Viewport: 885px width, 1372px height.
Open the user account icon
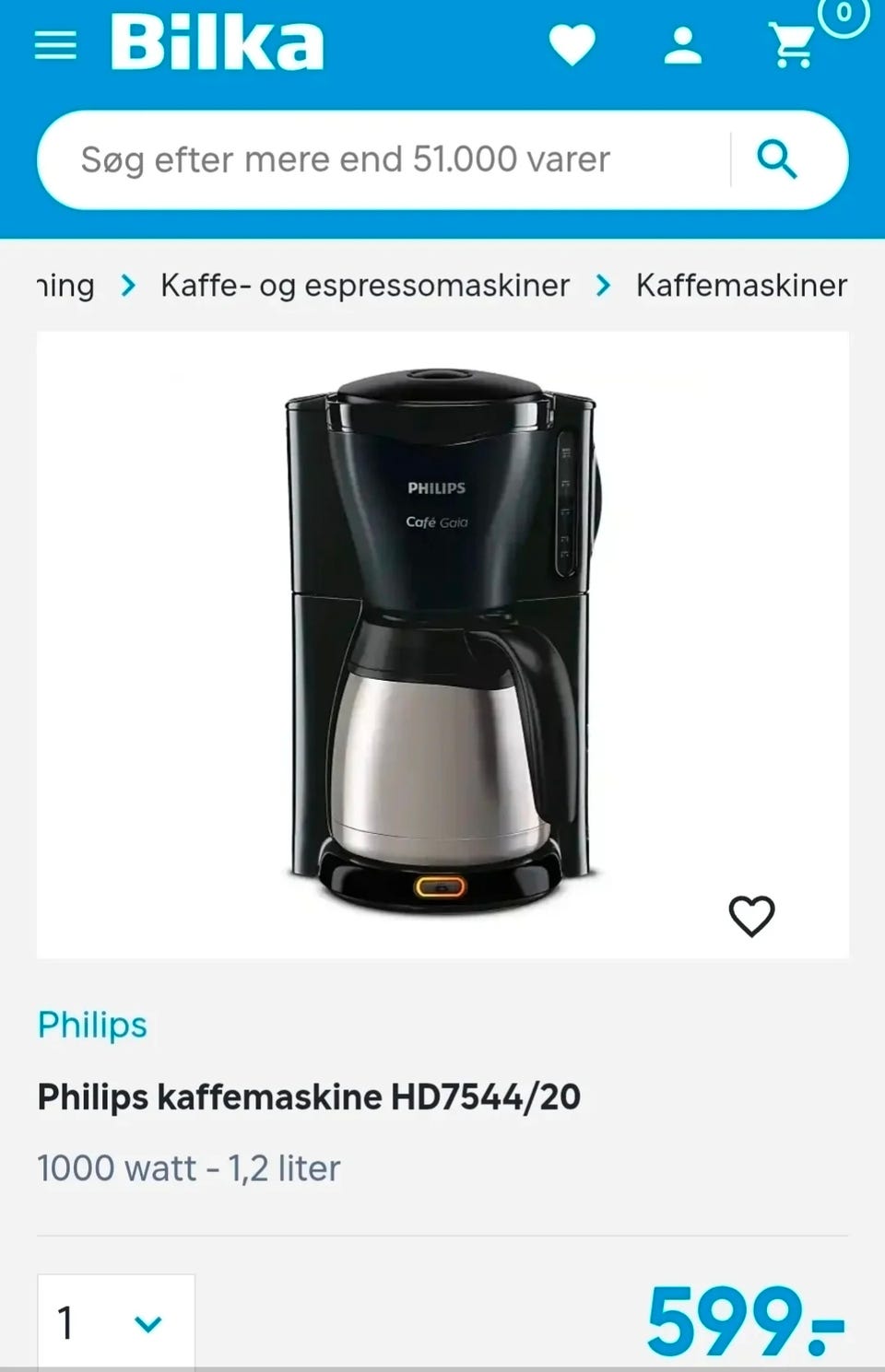(682, 42)
